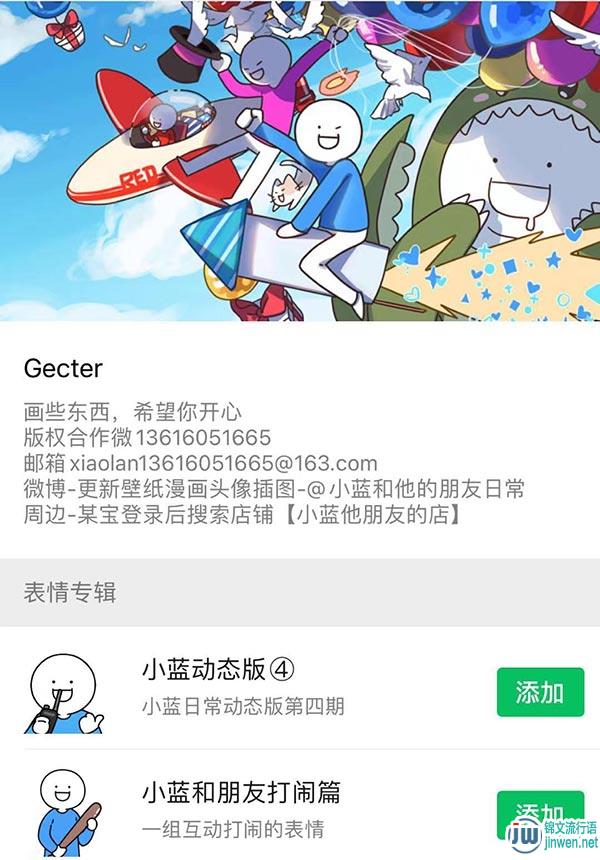Image resolution: width=600 pixels, height=860 pixels.
Task: Add the 小蓝动态版④ sticker pack
Action: click(540, 692)
